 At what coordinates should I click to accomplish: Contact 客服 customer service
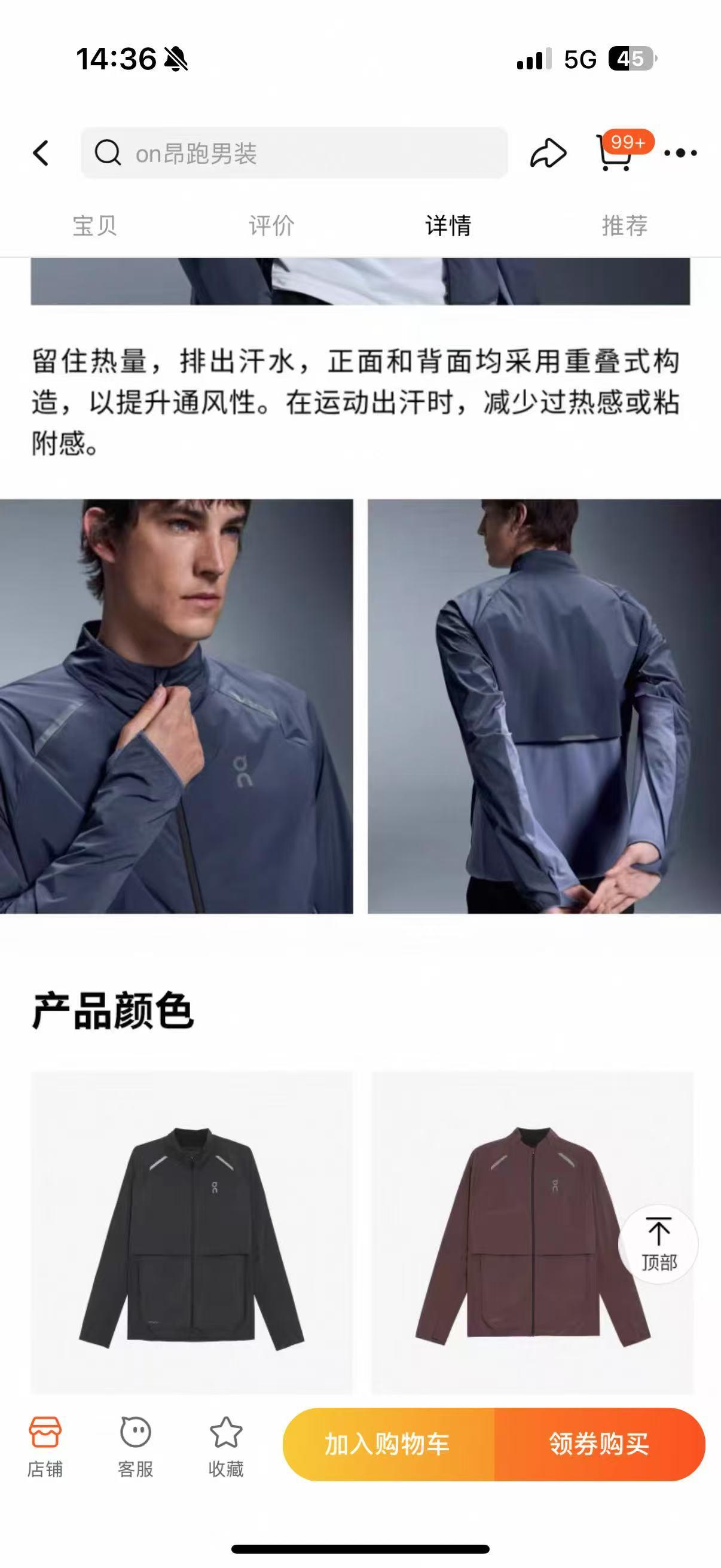135,1447
